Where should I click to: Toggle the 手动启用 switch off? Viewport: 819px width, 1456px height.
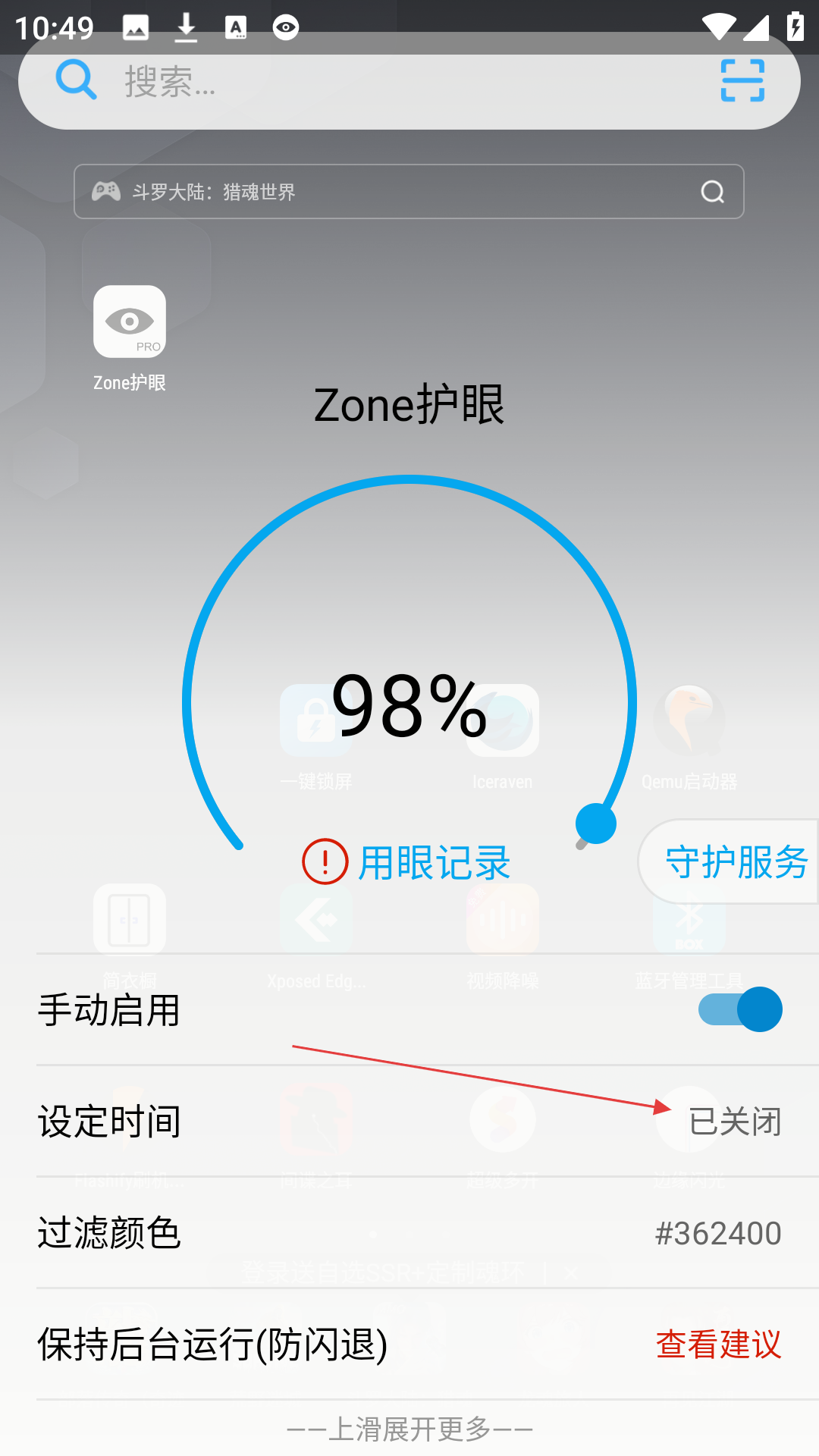[740, 1009]
